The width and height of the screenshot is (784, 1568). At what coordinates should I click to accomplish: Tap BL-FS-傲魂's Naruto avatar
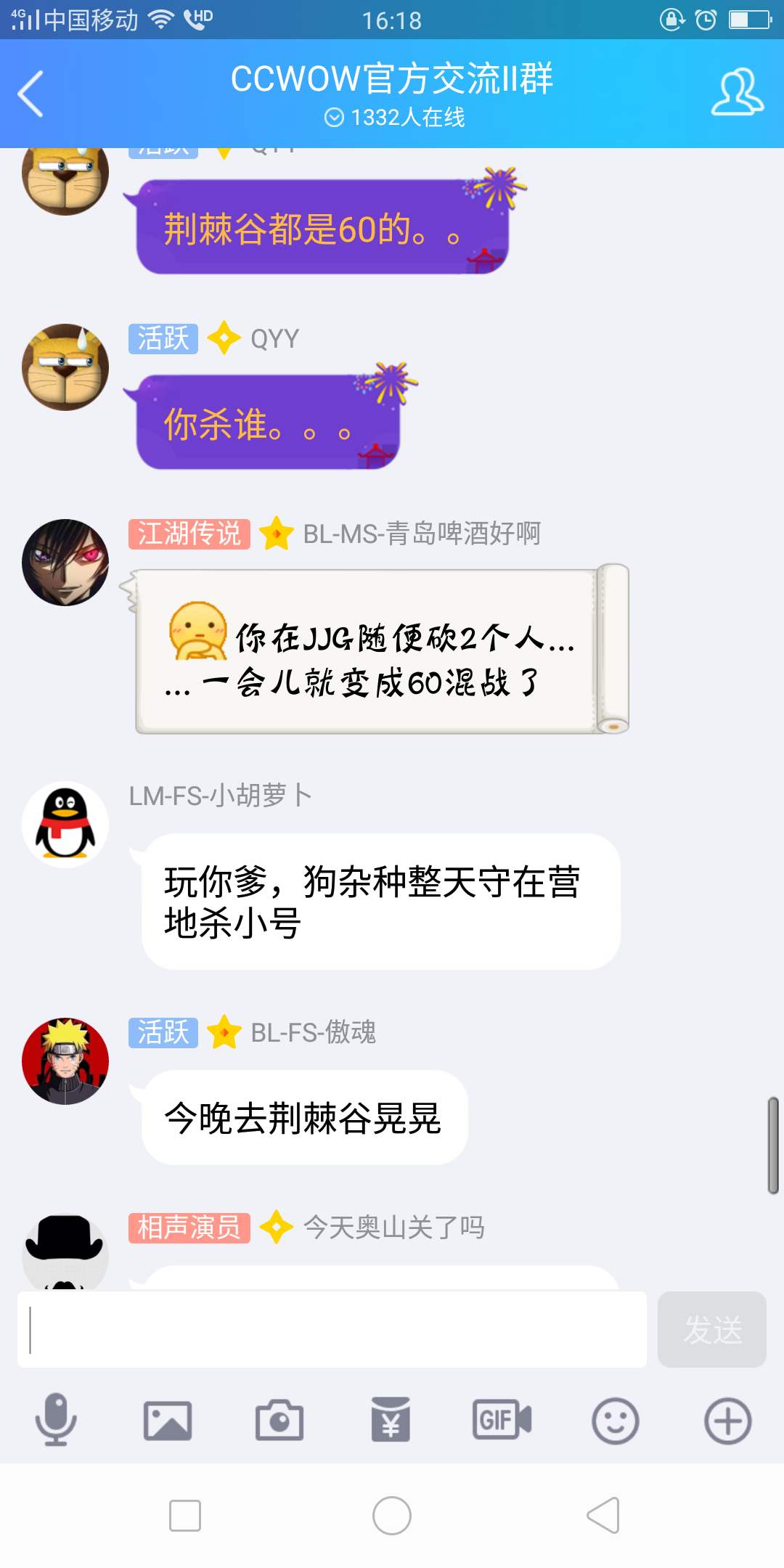[x=65, y=1061]
